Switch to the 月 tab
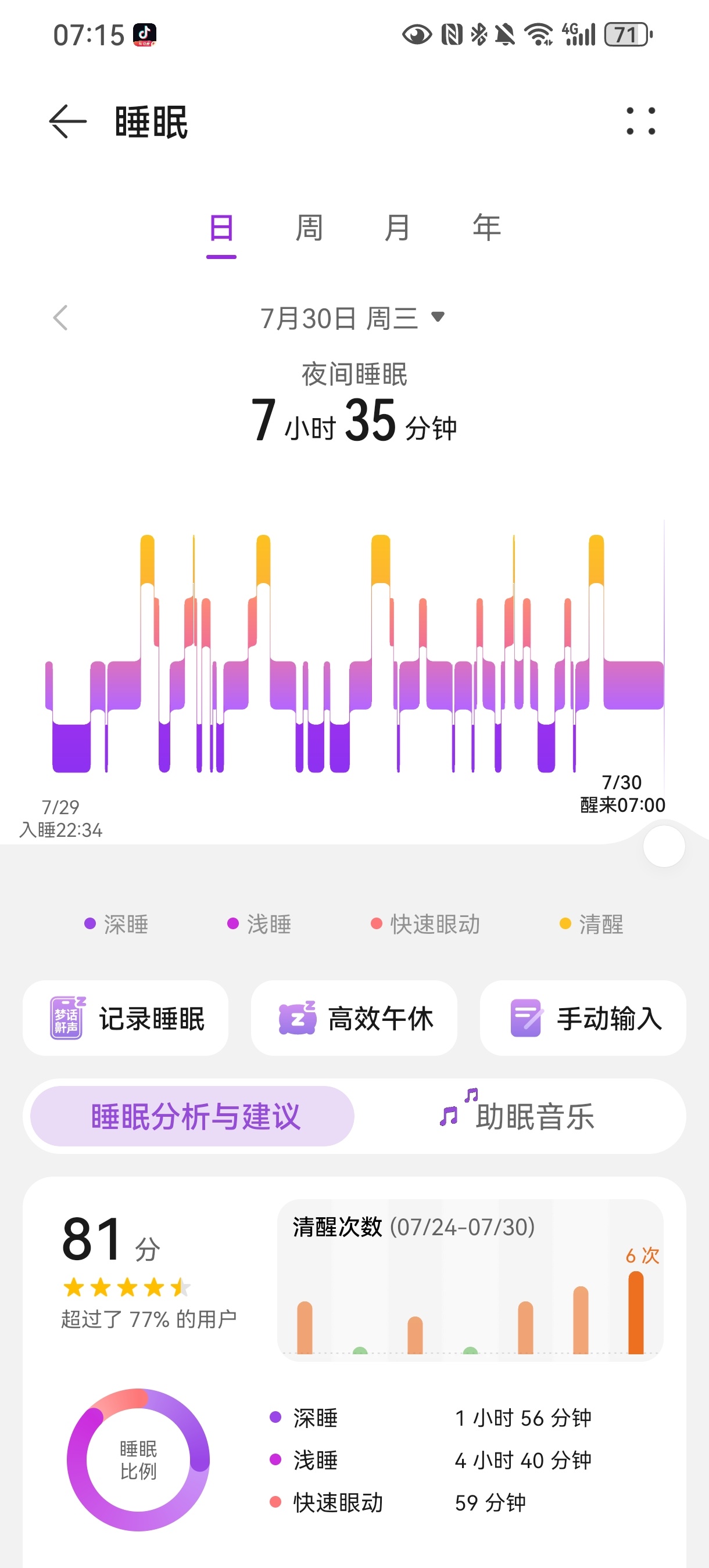 coord(397,228)
